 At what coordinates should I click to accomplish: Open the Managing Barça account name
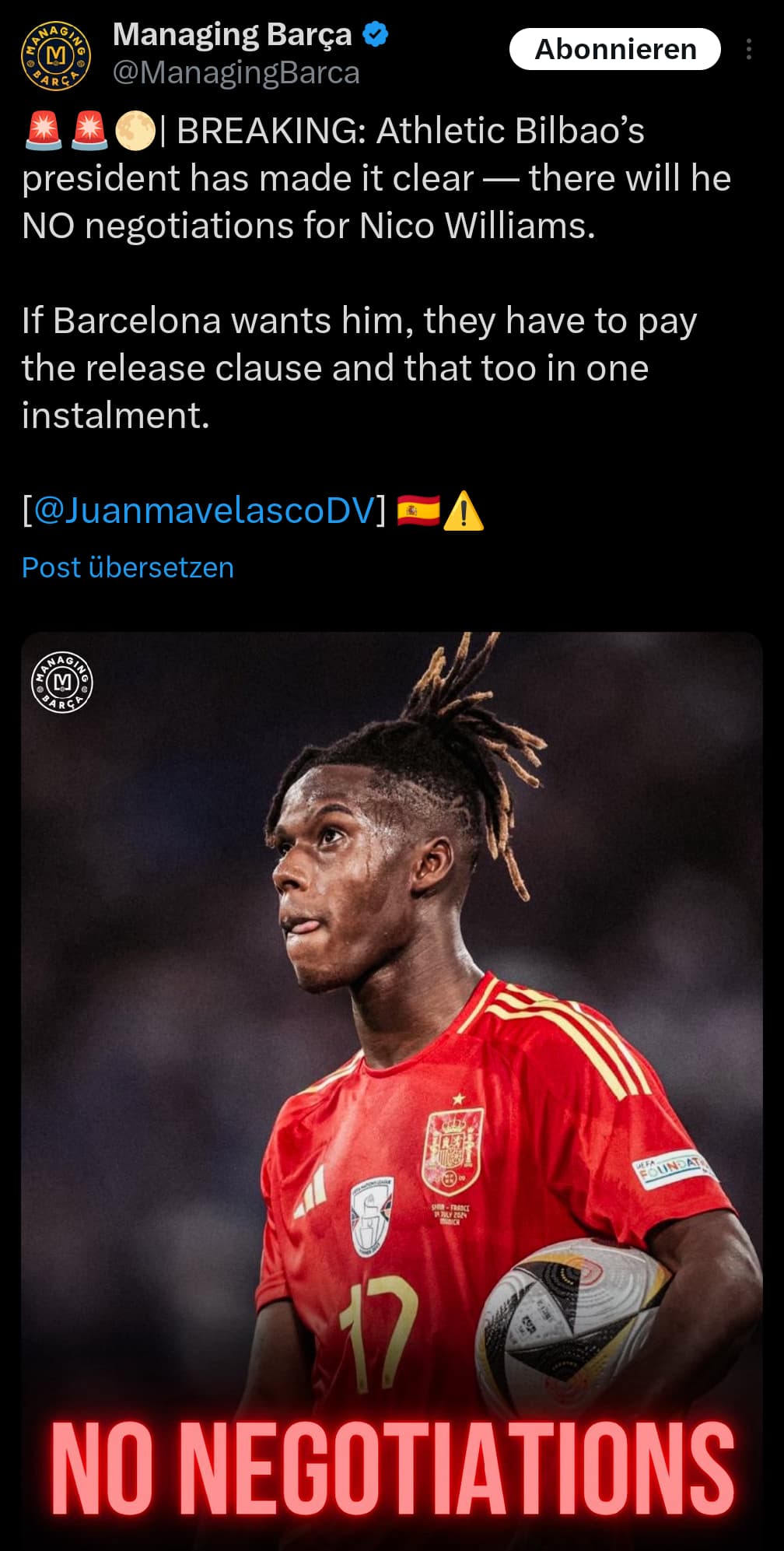tap(233, 35)
